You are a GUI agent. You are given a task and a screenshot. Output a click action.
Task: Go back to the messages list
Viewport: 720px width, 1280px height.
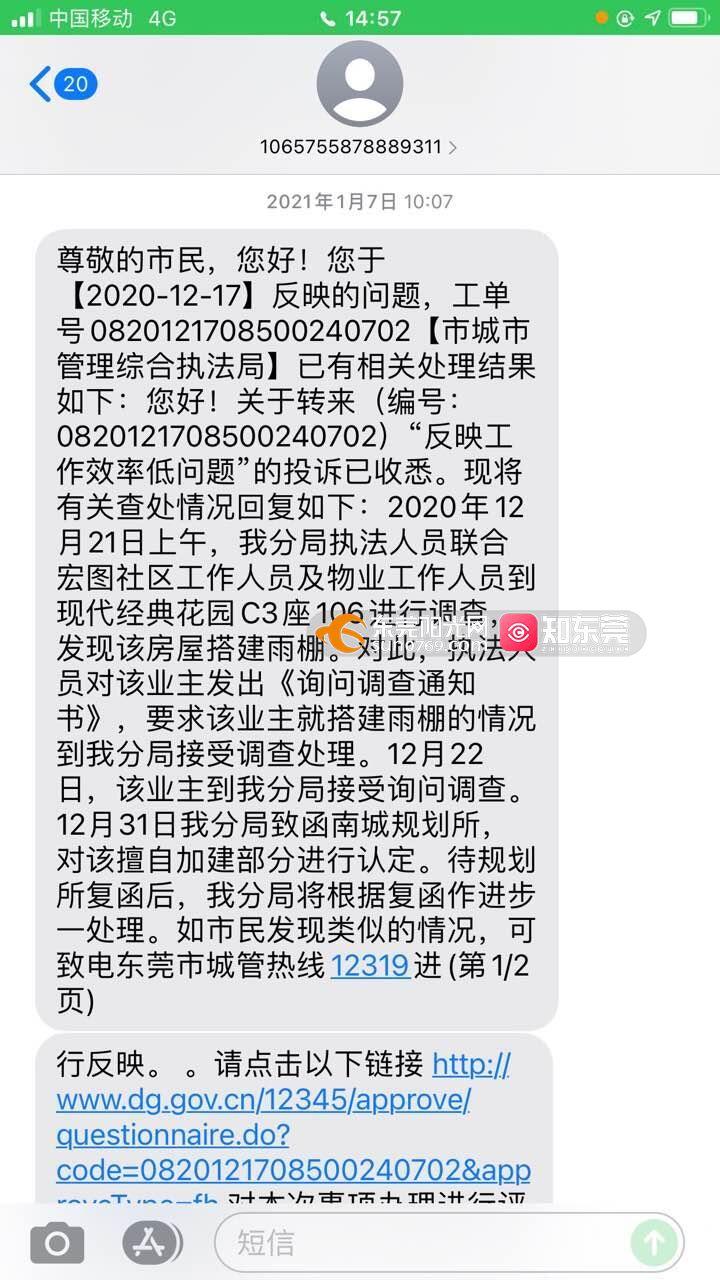[60, 85]
